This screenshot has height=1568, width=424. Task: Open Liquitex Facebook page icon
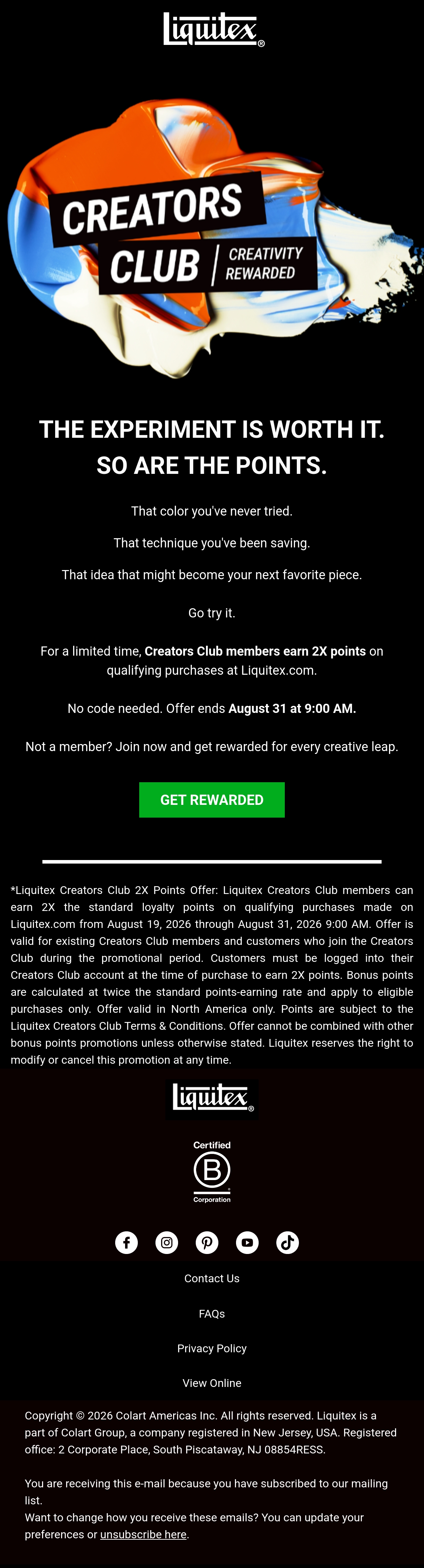pos(126,1242)
